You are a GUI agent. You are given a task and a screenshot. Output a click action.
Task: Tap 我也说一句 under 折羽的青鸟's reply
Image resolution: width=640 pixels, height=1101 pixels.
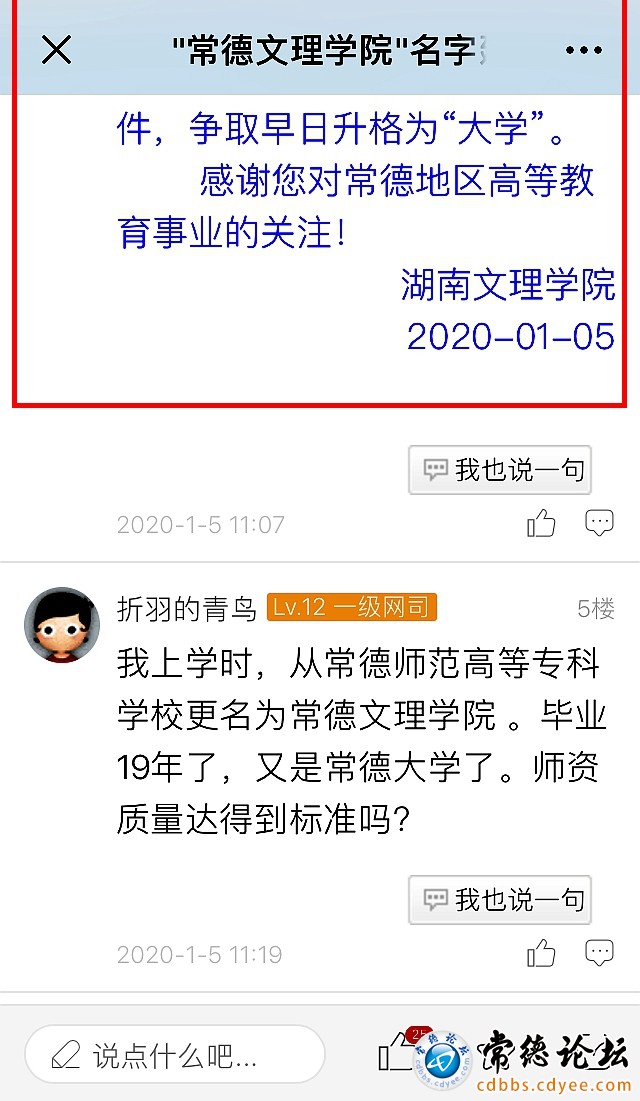[500, 900]
